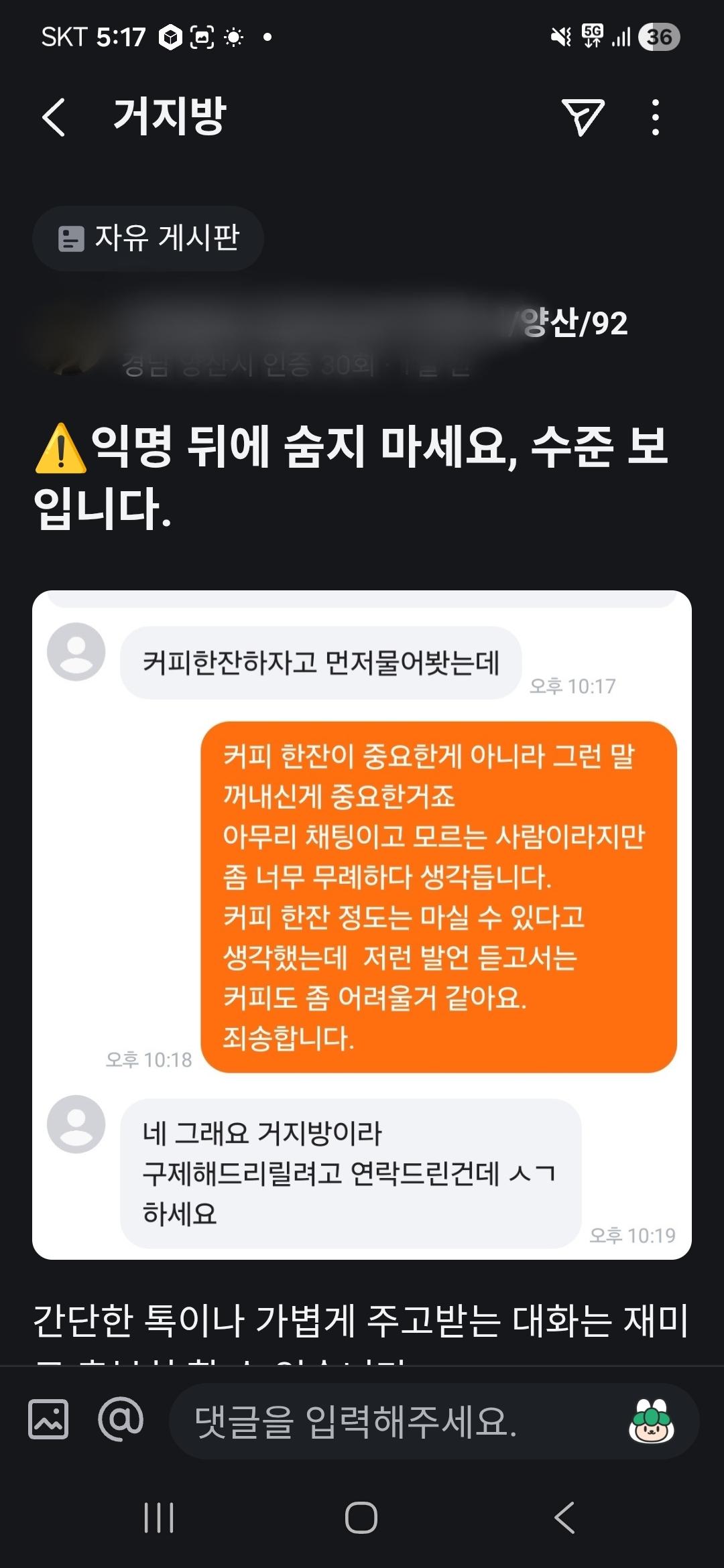Go to the system home screen
Screen dimensions: 724x1568
tap(361, 1518)
